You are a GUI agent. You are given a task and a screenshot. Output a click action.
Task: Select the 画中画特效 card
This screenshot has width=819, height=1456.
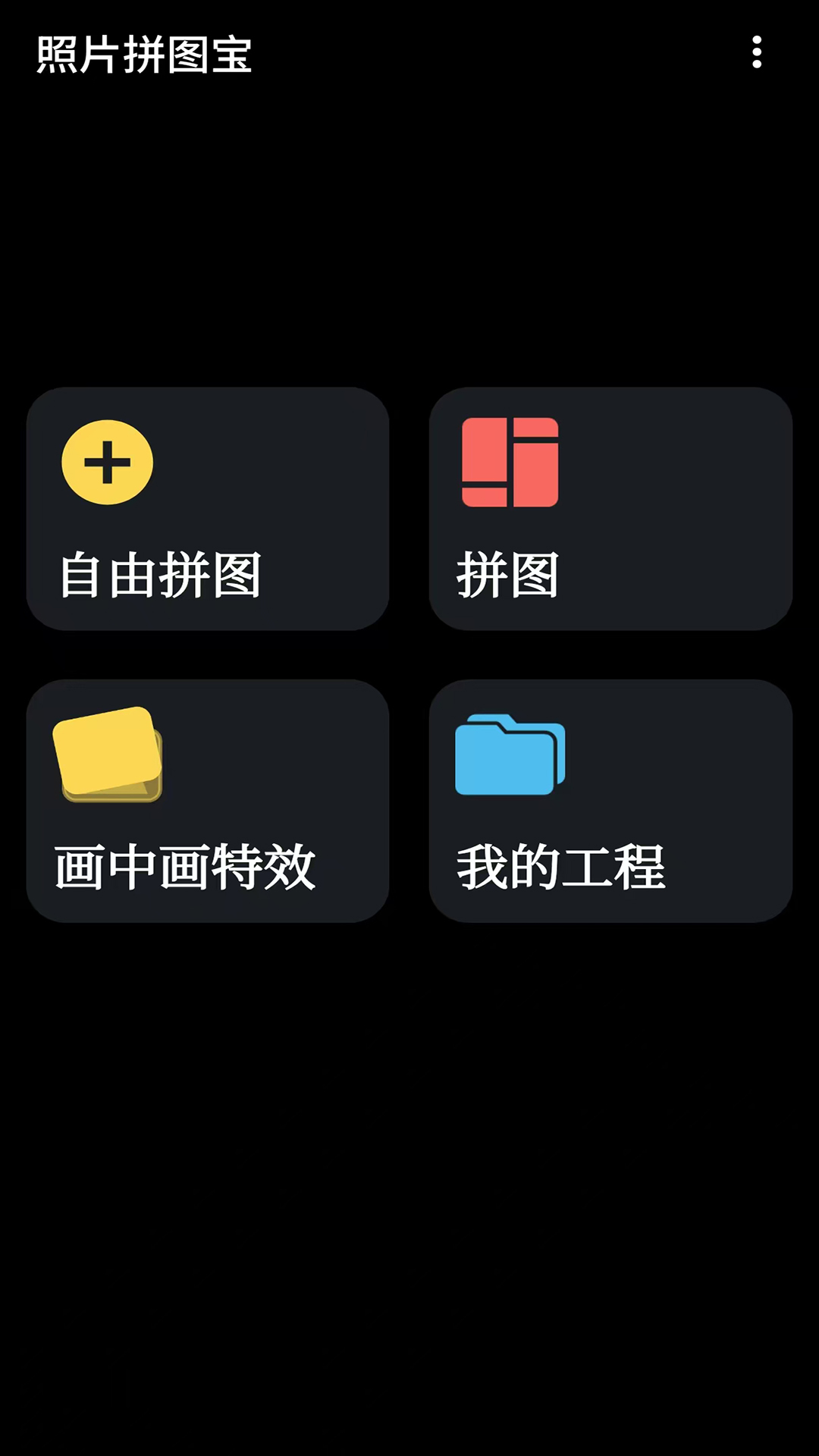pyautogui.click(x=208, y=801)
